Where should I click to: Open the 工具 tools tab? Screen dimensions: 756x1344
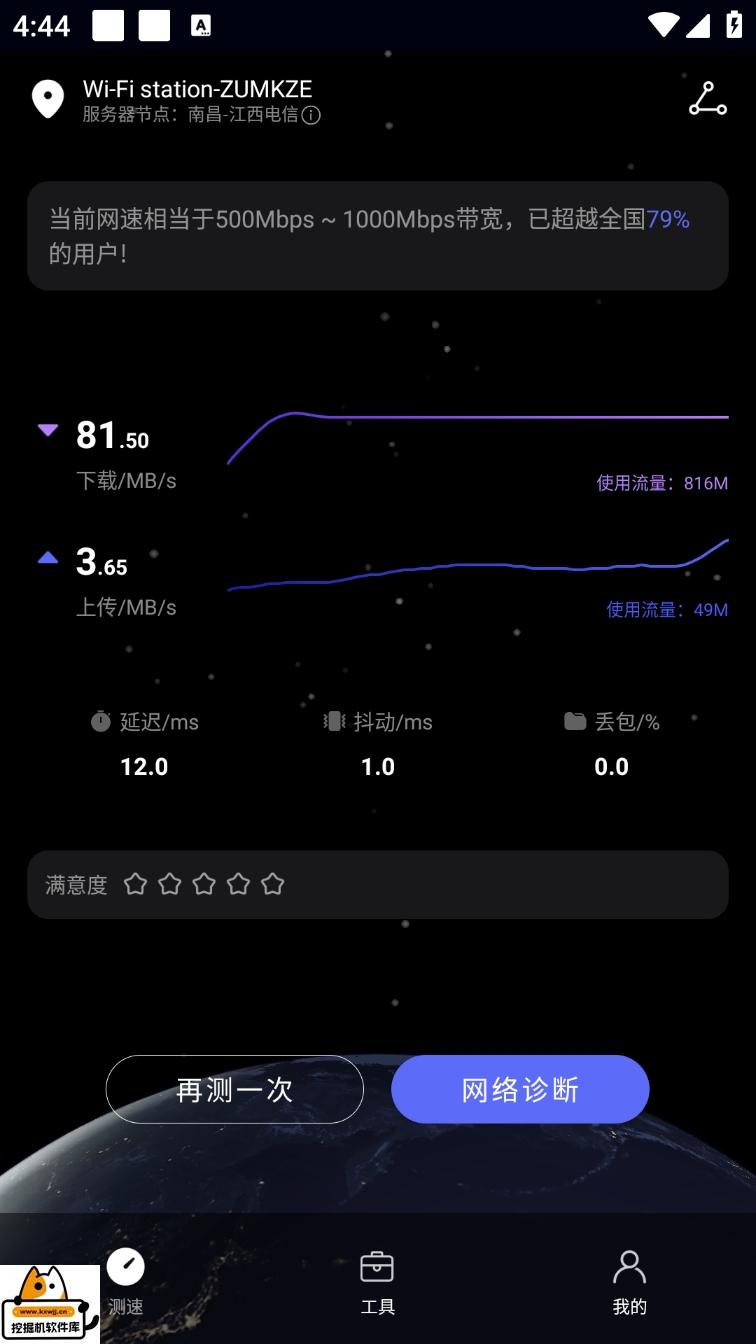pyautogui.click(x=377, y=1281)
